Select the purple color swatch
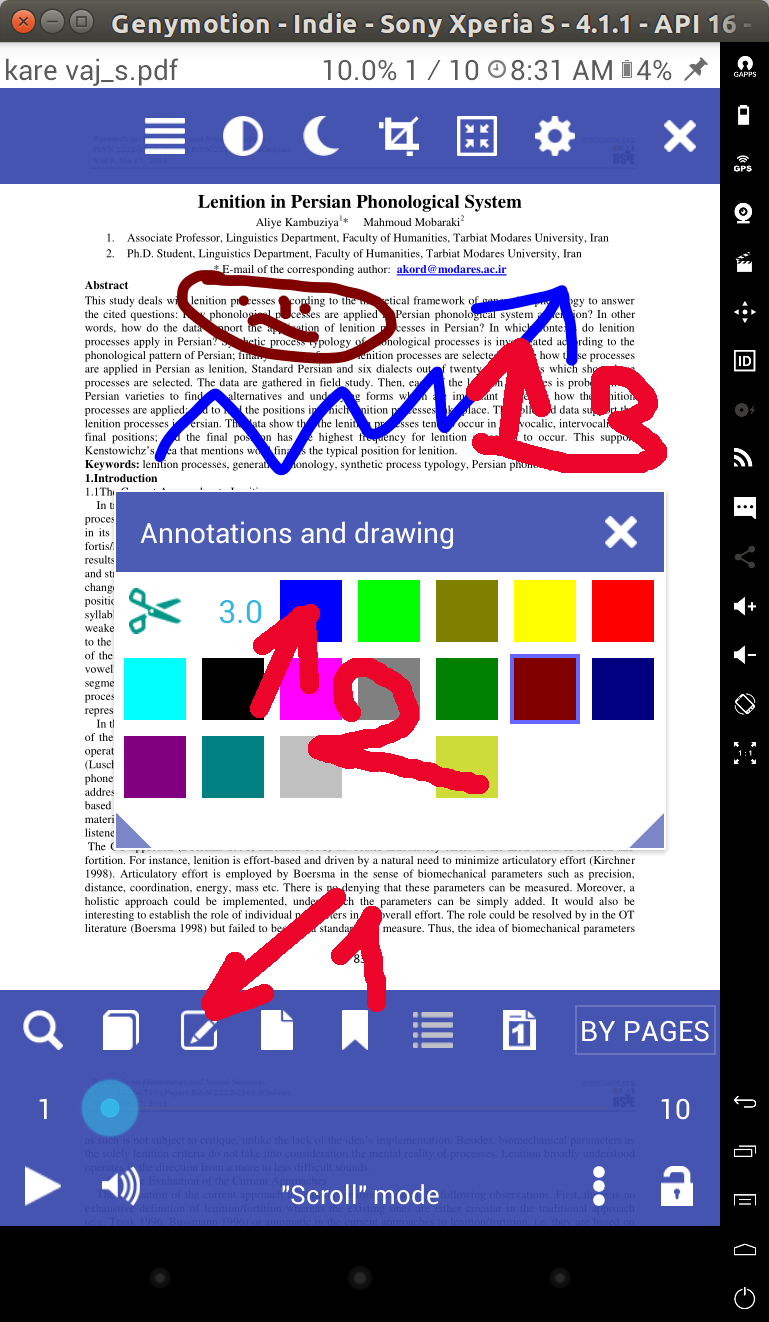This screenshot has width=769, height=1322. (155, 767)
